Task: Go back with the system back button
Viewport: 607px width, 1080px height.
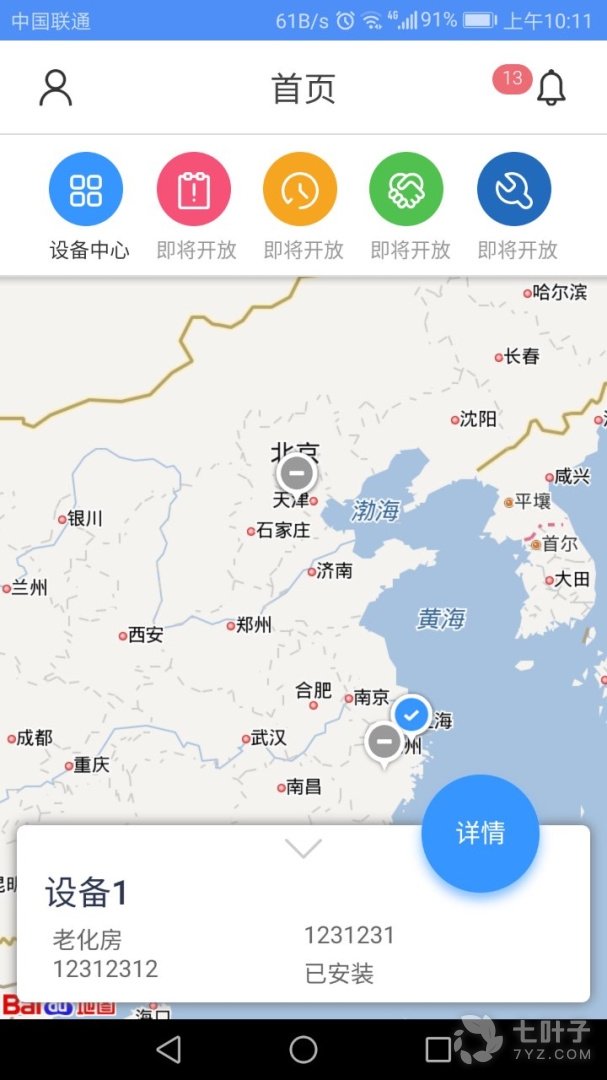Action: click(169, 1049)
